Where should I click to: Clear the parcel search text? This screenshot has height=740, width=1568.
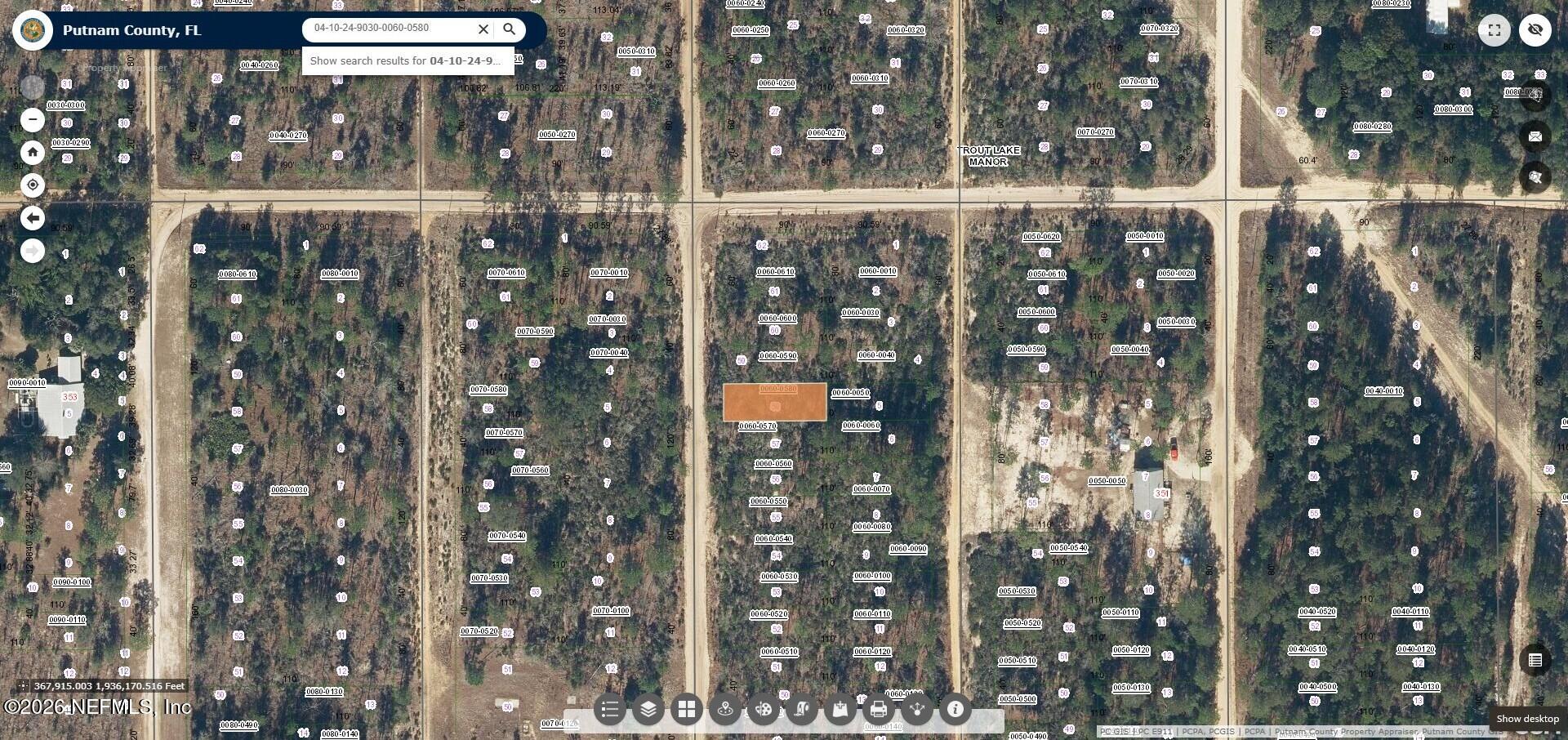point(483,29)
